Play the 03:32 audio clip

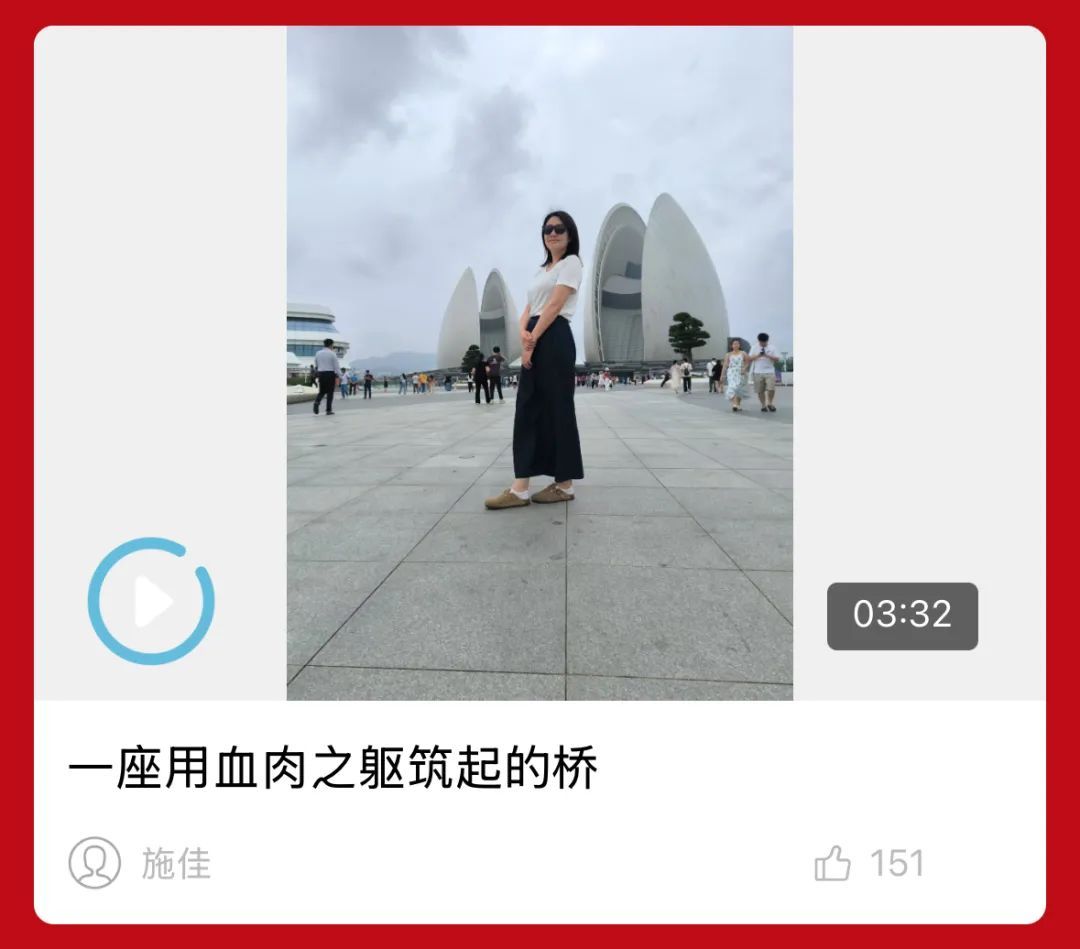point(151,601)
